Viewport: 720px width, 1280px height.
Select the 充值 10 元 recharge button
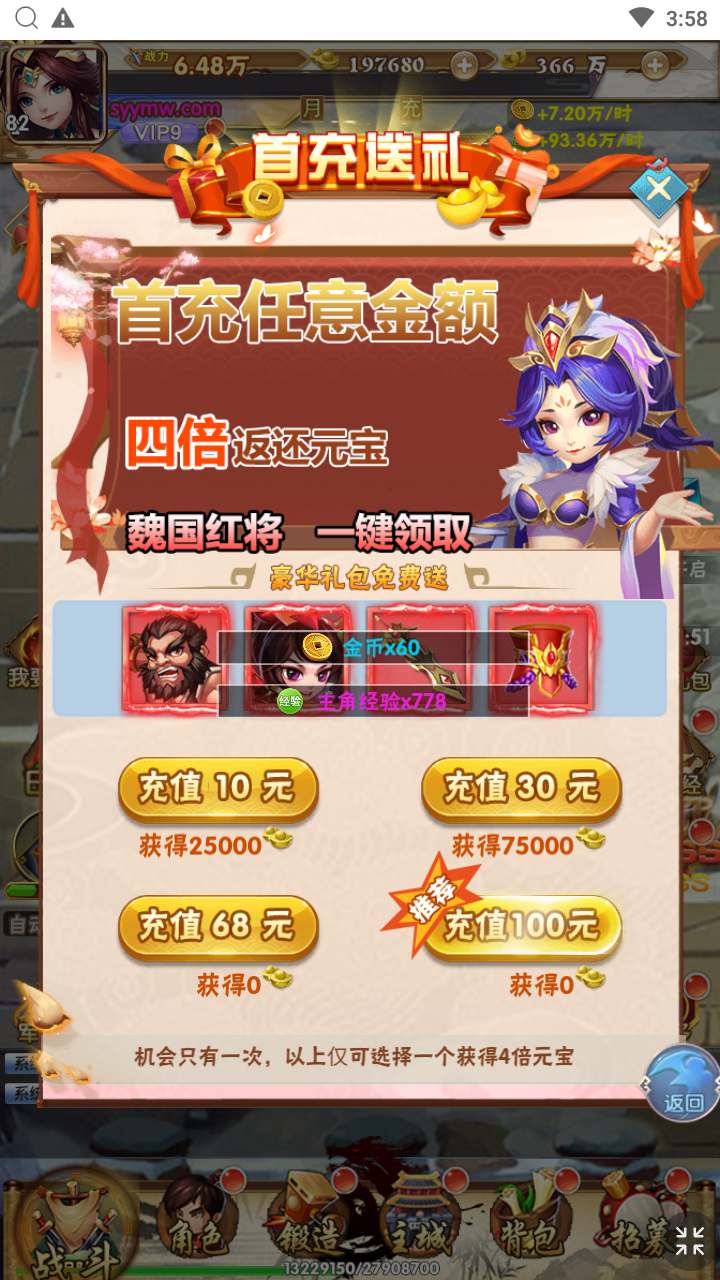[x=218, y=788]
